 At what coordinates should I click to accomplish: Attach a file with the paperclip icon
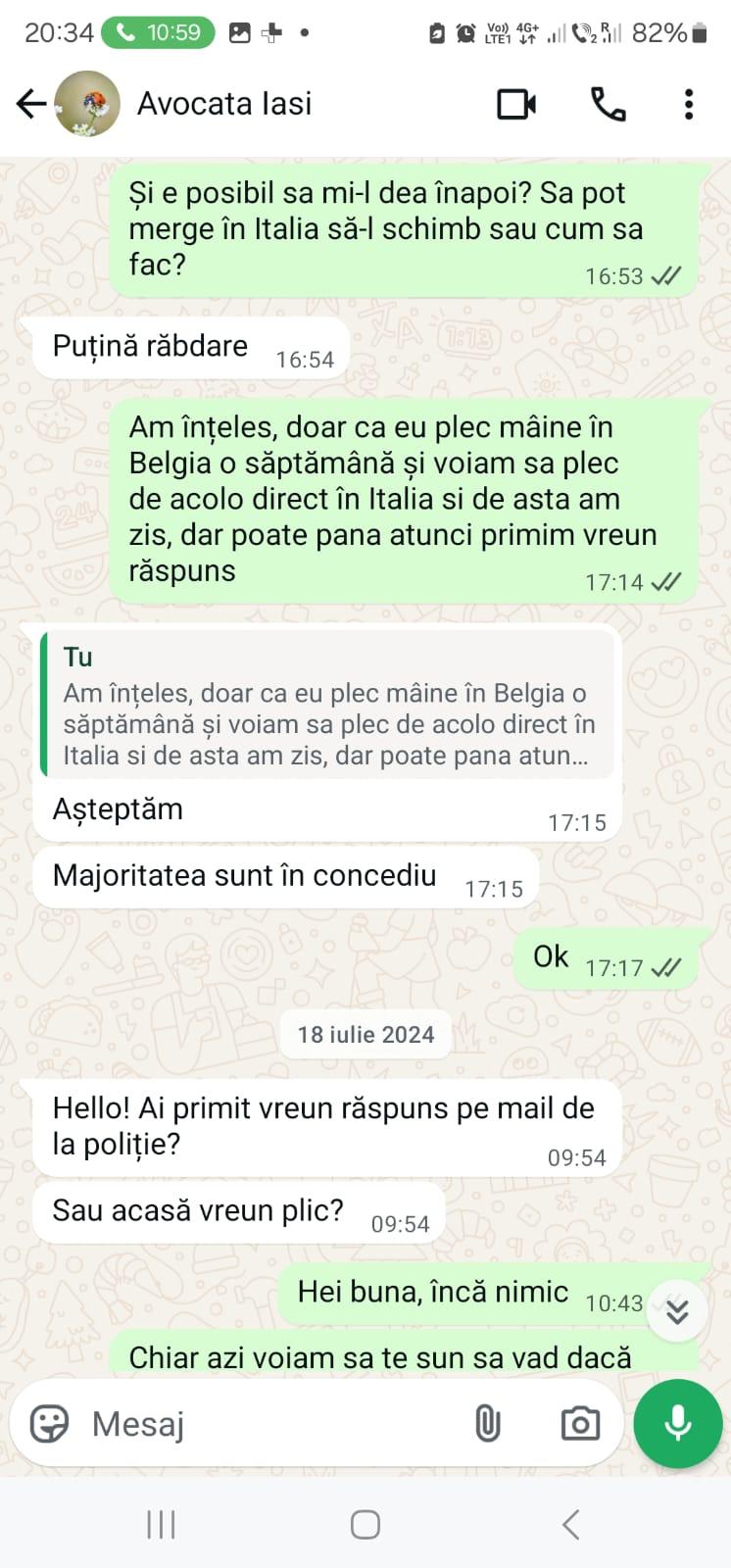click(487, 1424)
